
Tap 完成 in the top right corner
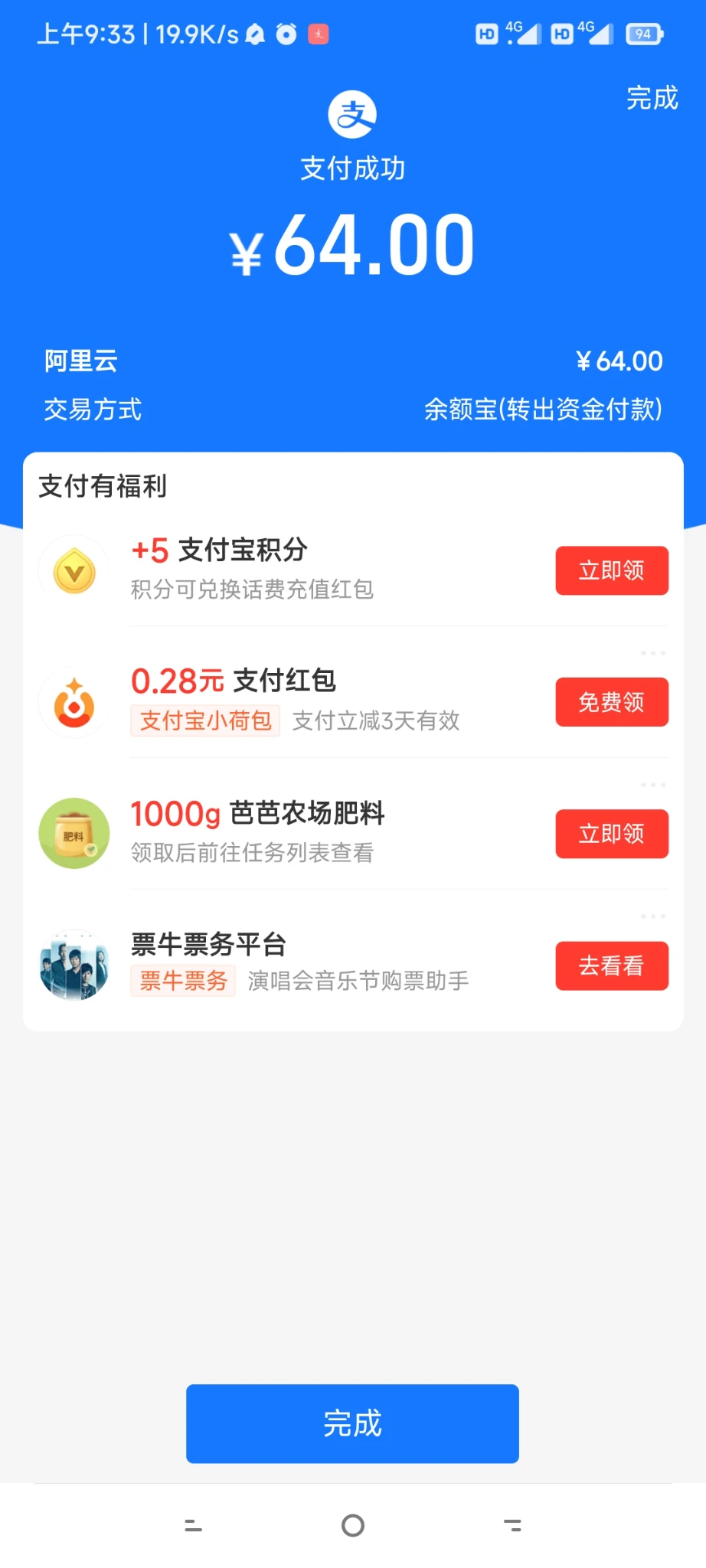click(x=652, y=98)
